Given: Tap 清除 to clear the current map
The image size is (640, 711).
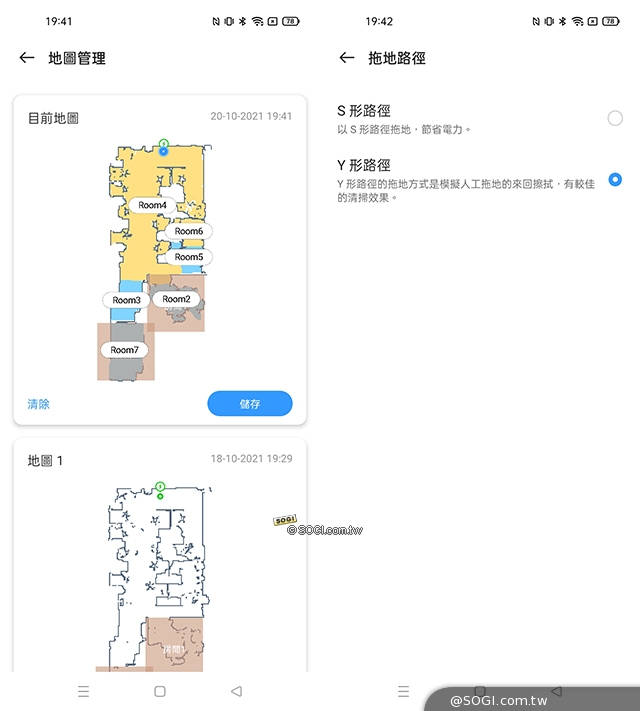Looking at the screenshot, I should (39, 404).
